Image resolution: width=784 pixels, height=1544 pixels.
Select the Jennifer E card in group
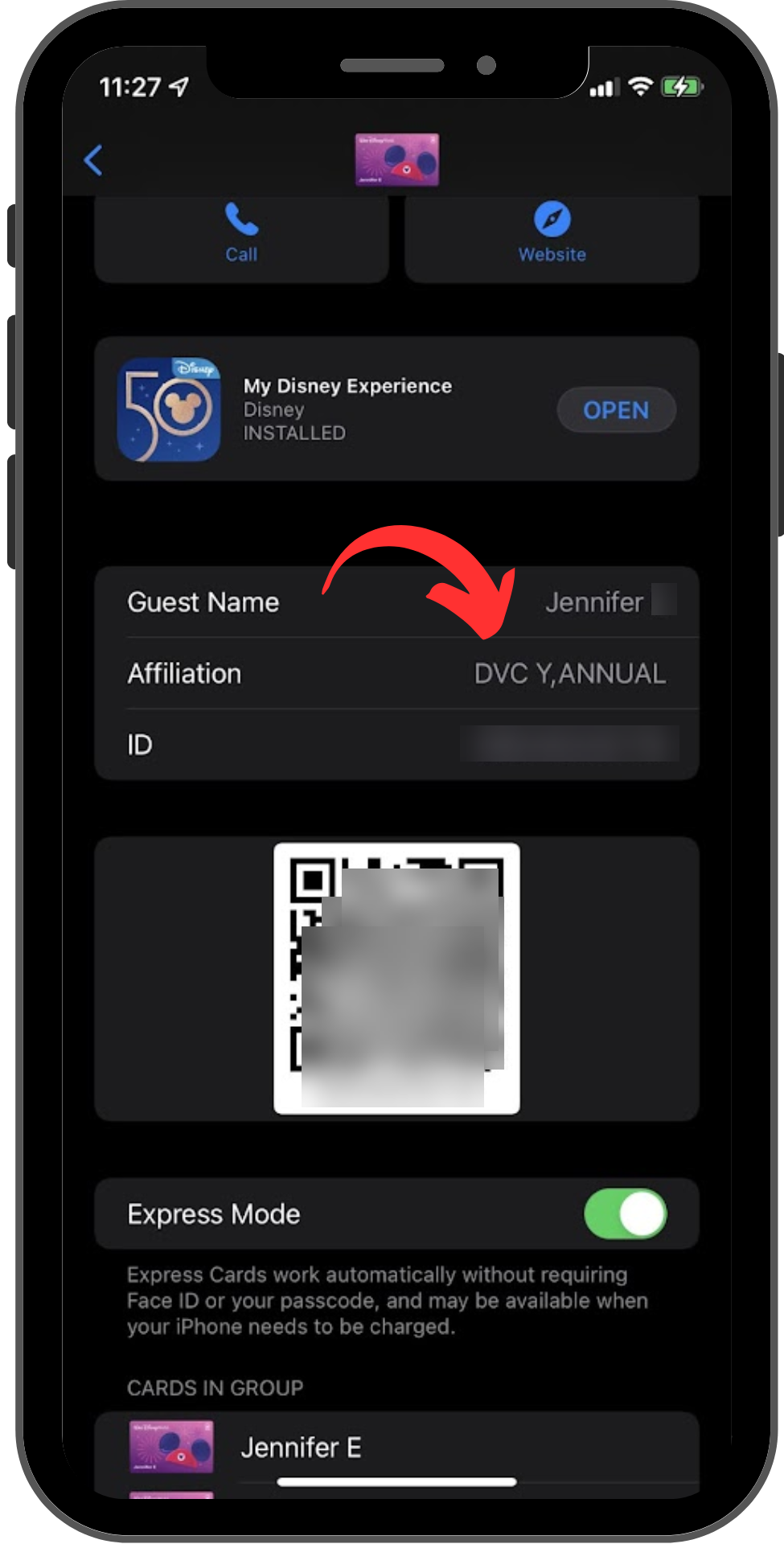(396, 1447)
